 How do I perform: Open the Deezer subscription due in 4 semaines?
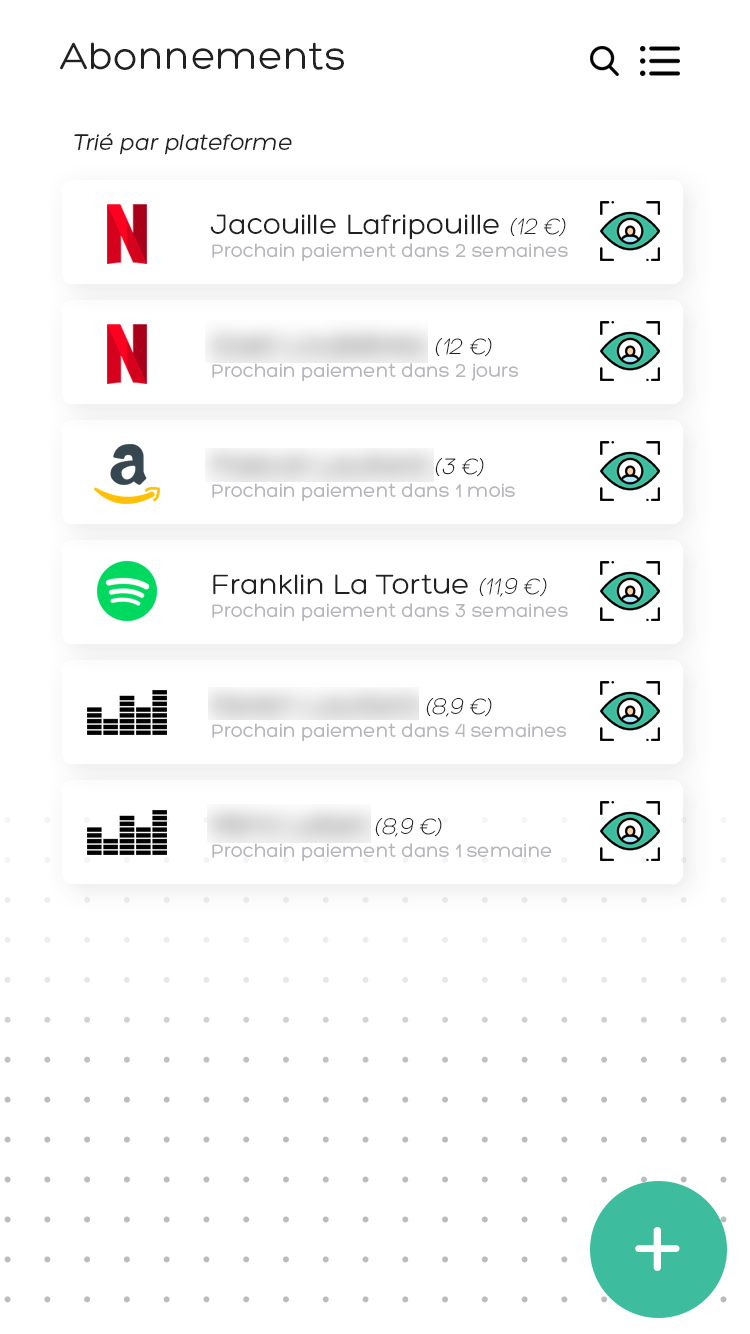[372, 712]
